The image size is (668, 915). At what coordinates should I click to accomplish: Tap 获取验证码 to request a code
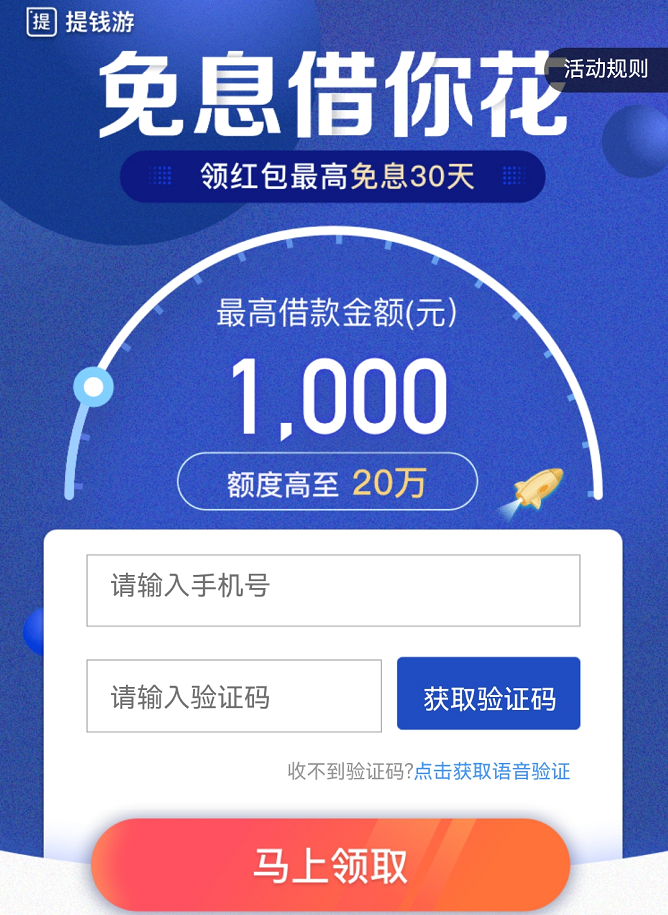[x=488, y=696]
